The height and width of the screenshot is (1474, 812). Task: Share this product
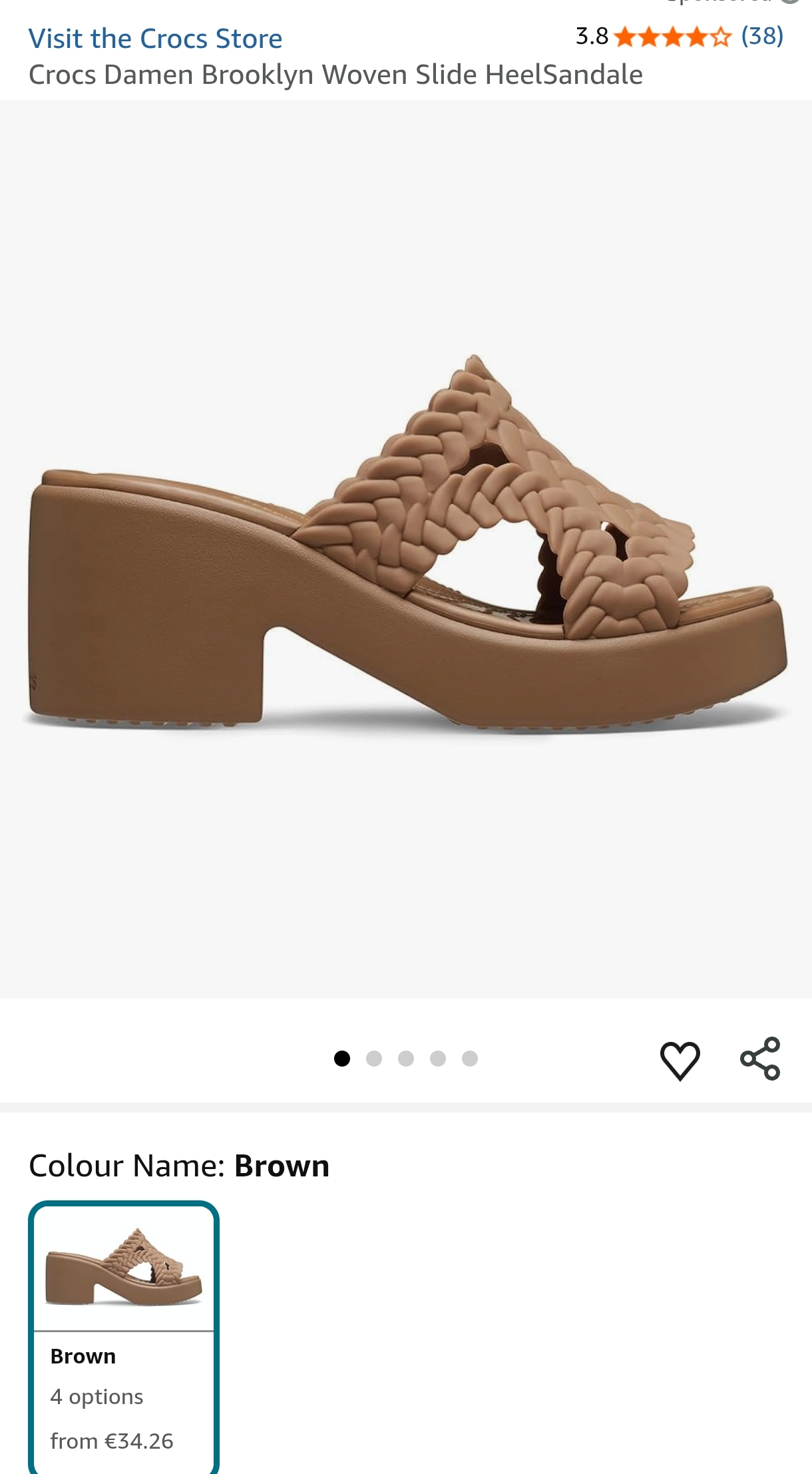tap(760, 1059)
